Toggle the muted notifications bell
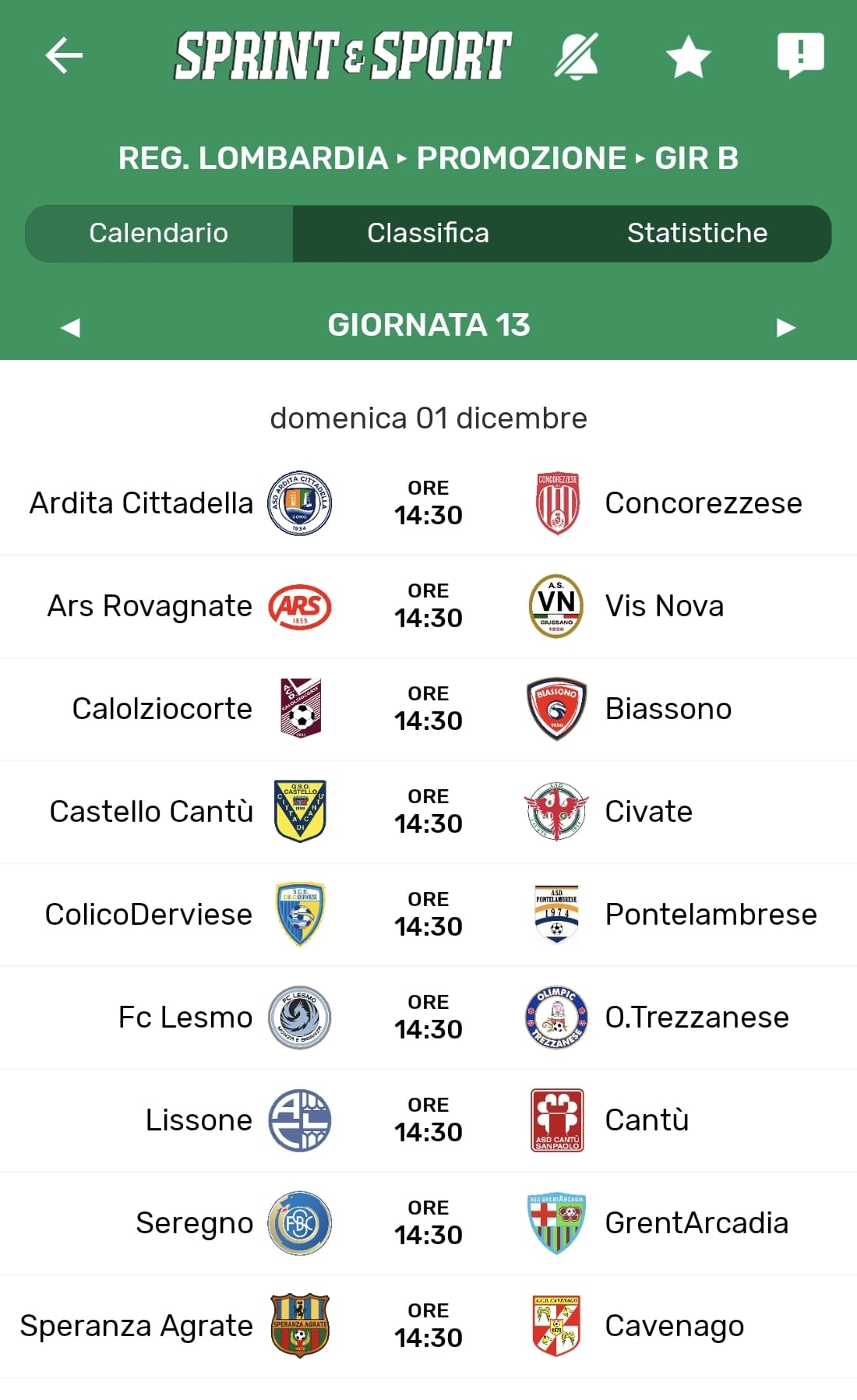This screenshot has width=857, height=1400. (x=577, y=56)
